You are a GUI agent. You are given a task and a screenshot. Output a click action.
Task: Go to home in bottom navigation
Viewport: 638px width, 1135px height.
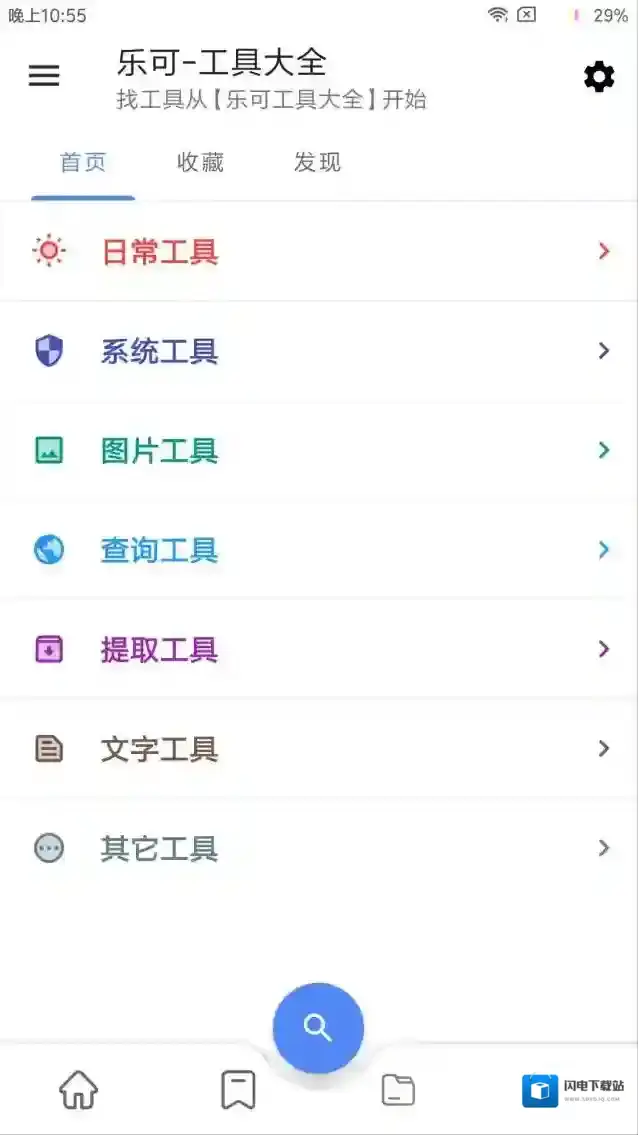click(x=78, y=1090)
